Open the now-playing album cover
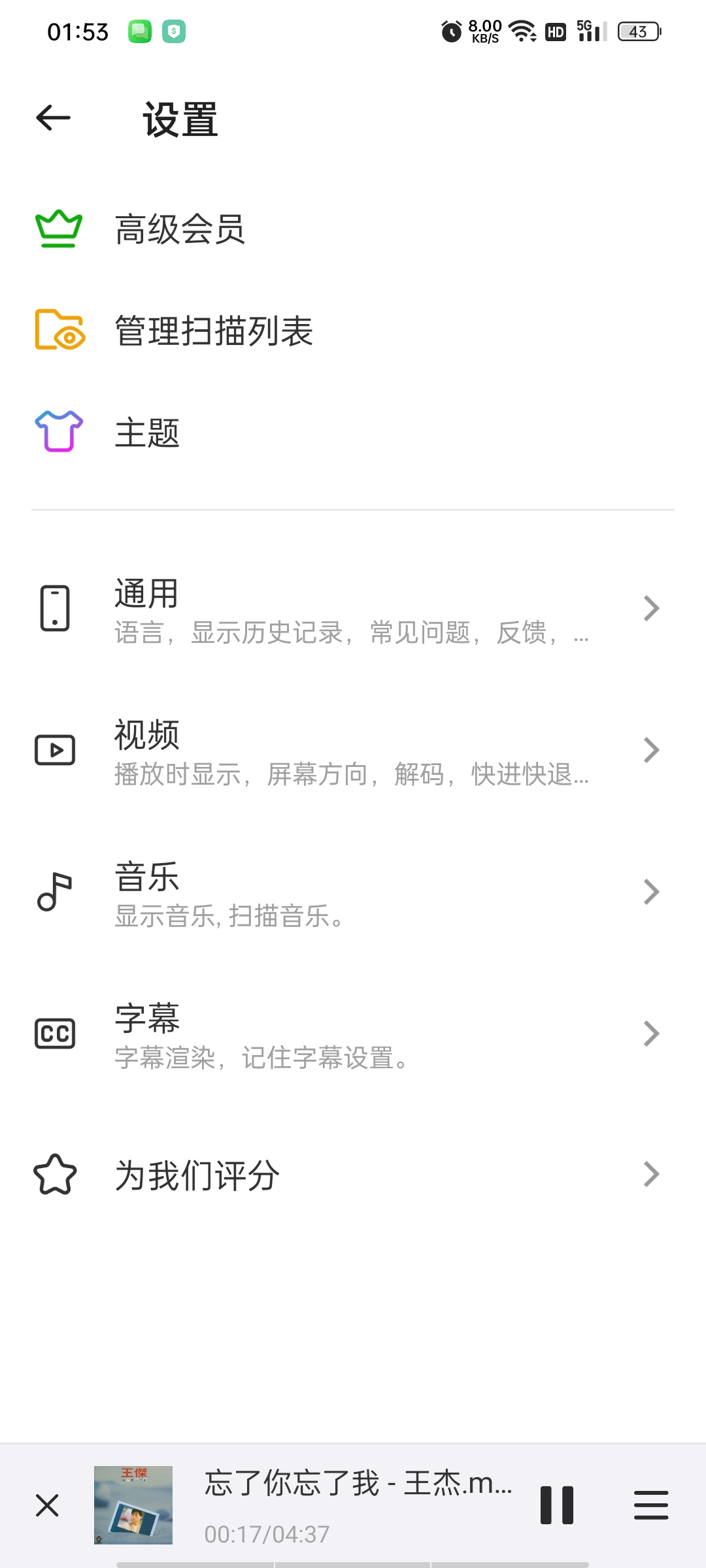This screenshot has width=706, height=1568. [133, 1505]
